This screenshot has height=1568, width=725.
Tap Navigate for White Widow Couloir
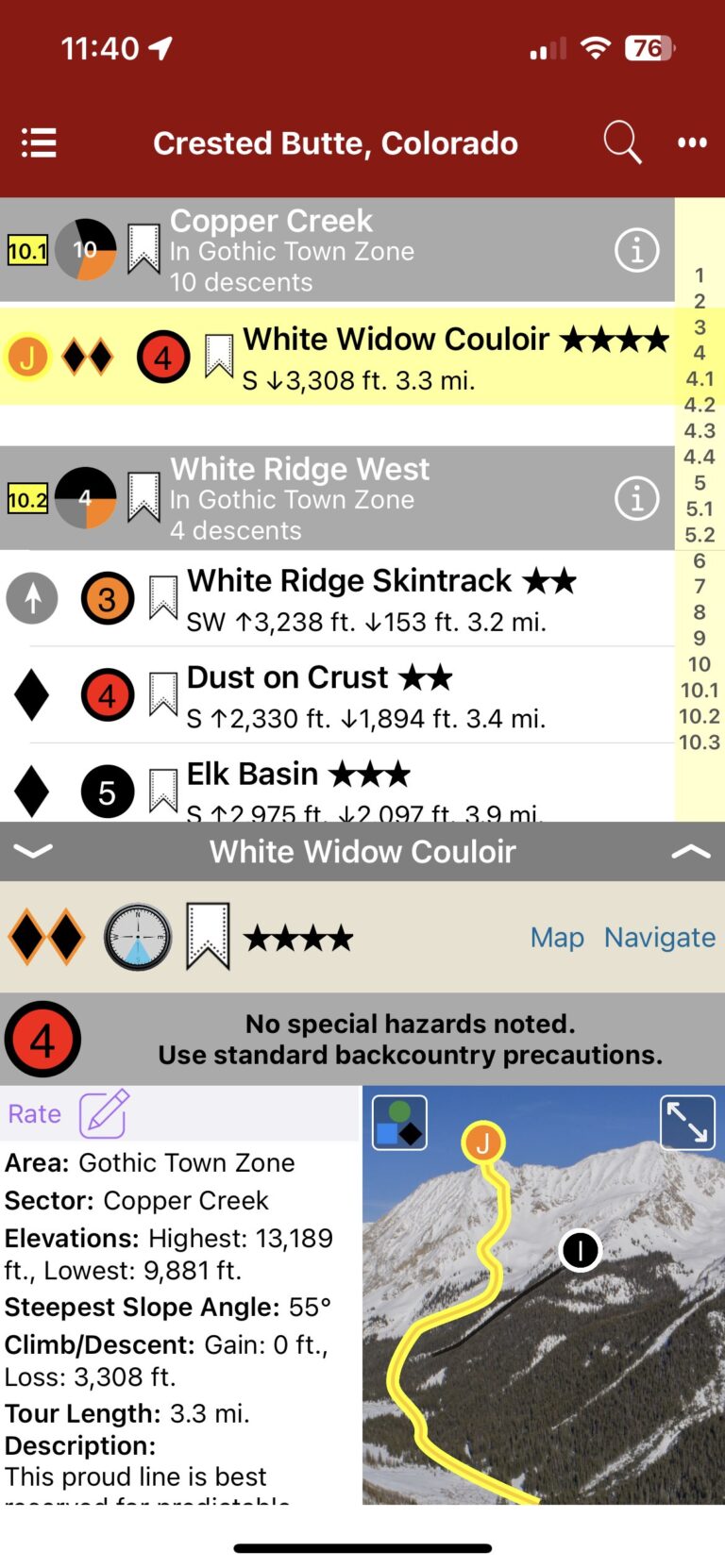[659, 938]
